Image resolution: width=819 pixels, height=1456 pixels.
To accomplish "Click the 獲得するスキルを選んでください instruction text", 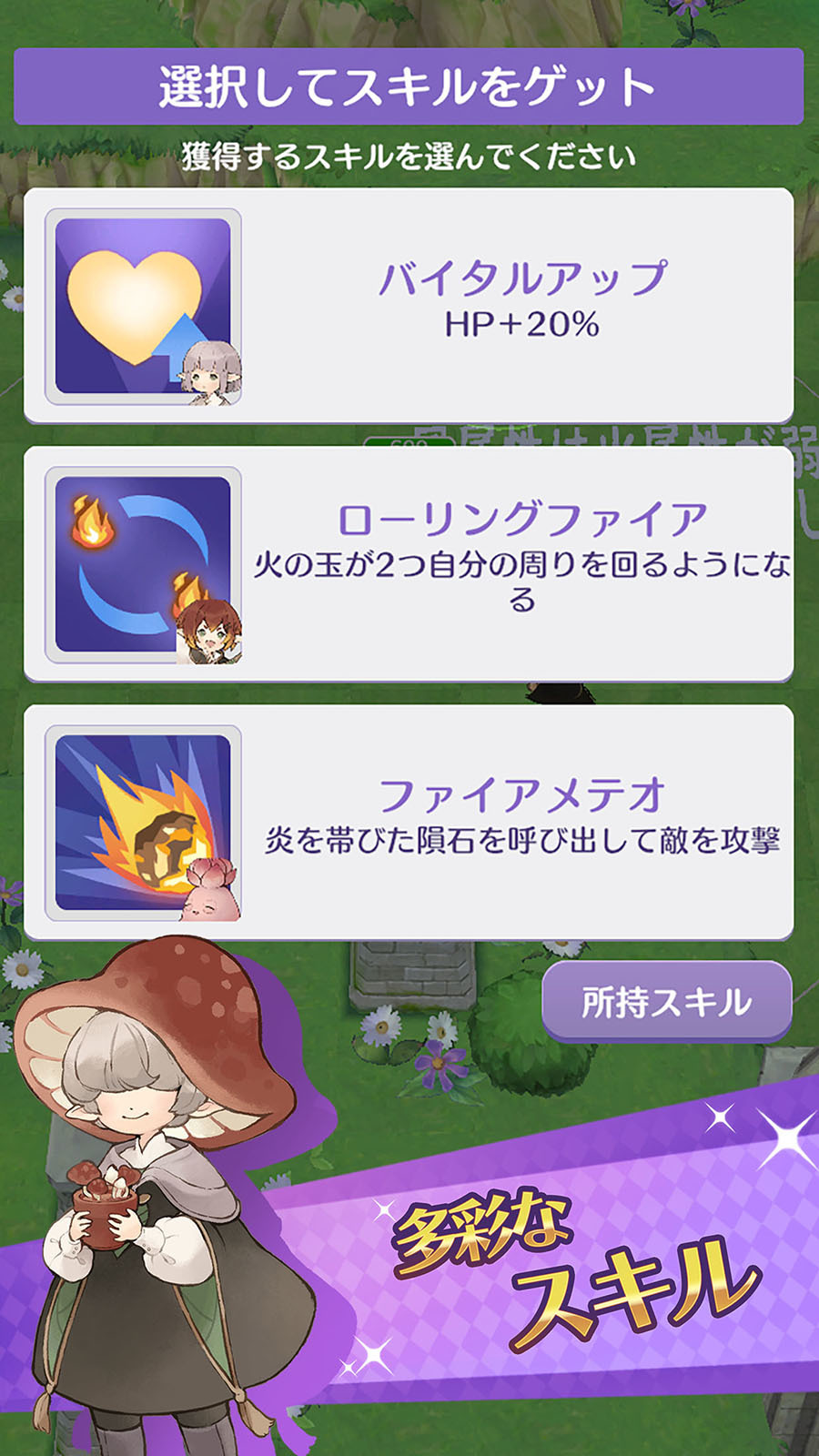I will 409,153.
